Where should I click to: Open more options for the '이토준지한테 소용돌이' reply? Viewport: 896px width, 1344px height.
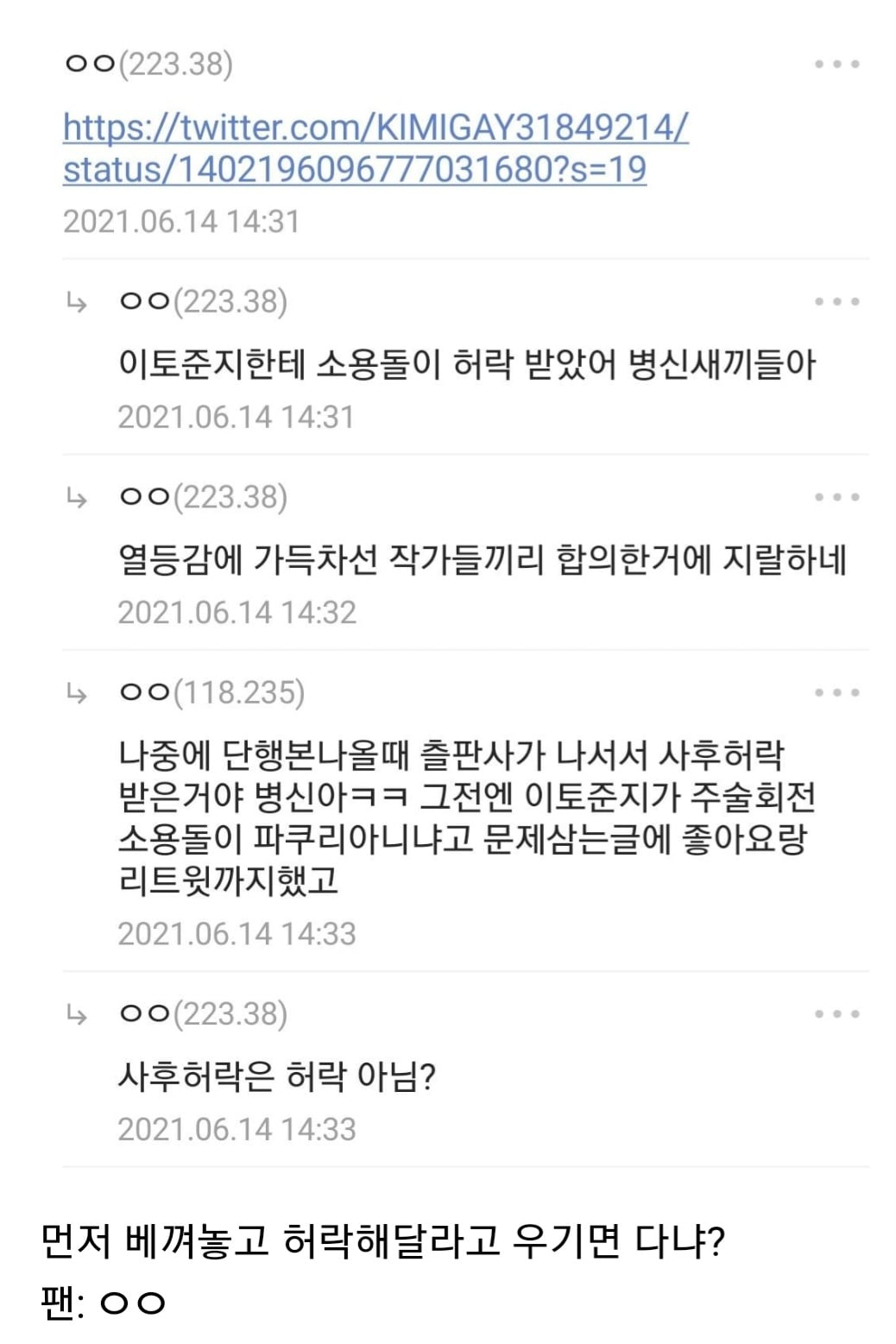point(836,302)
